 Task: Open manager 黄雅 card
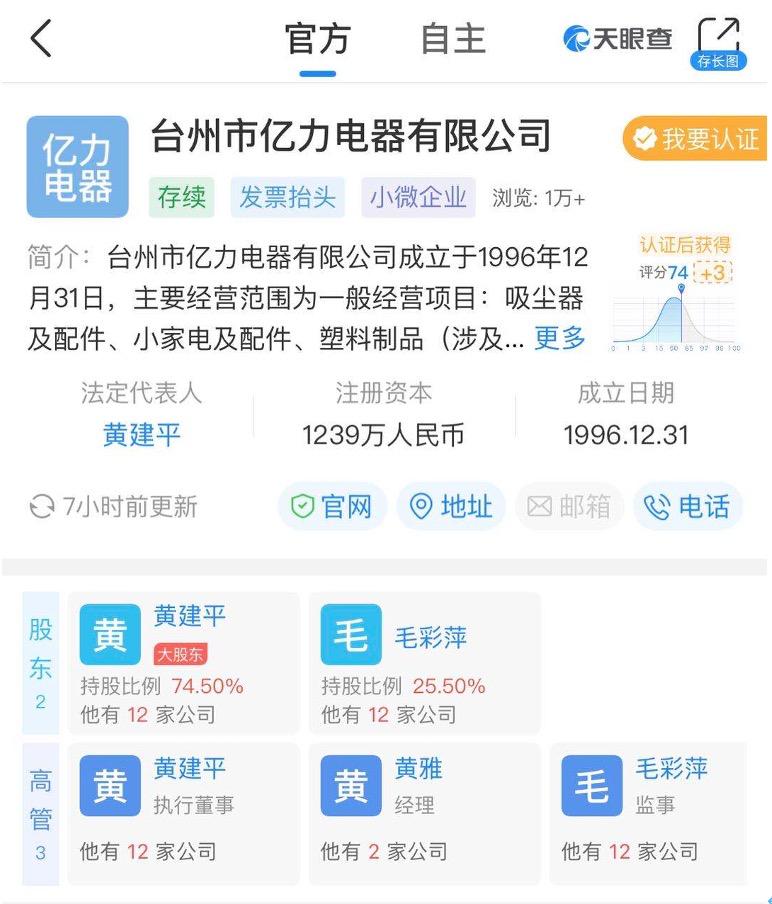coord(424,813)
